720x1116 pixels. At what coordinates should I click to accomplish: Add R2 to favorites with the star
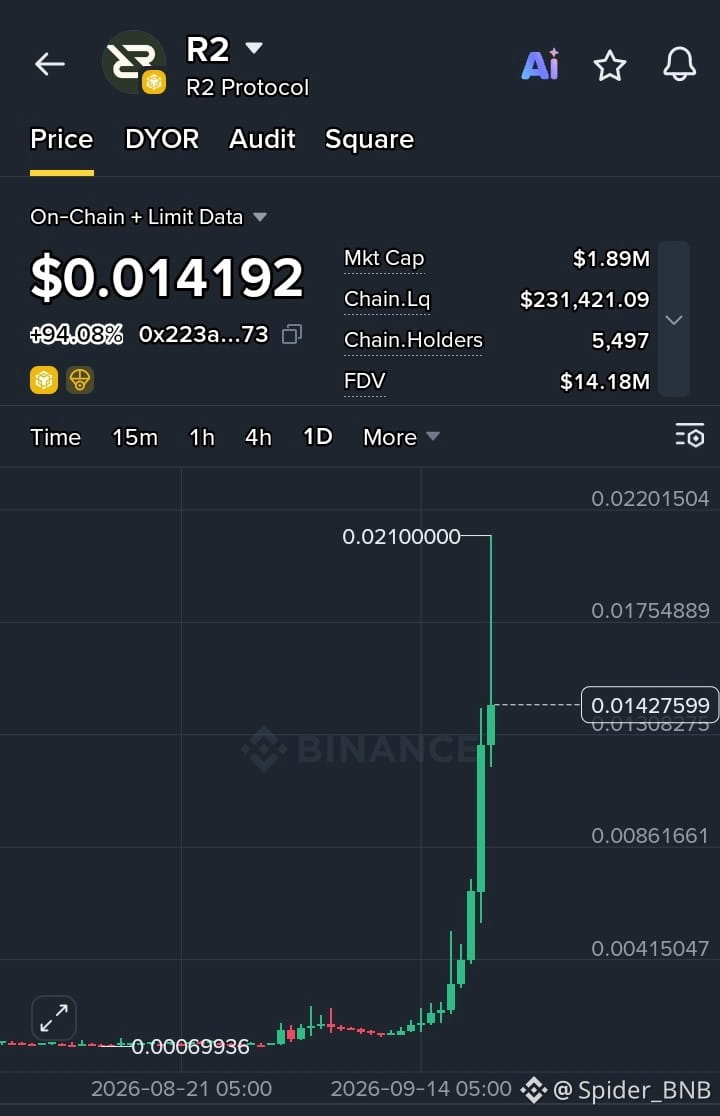pos(610,65)
